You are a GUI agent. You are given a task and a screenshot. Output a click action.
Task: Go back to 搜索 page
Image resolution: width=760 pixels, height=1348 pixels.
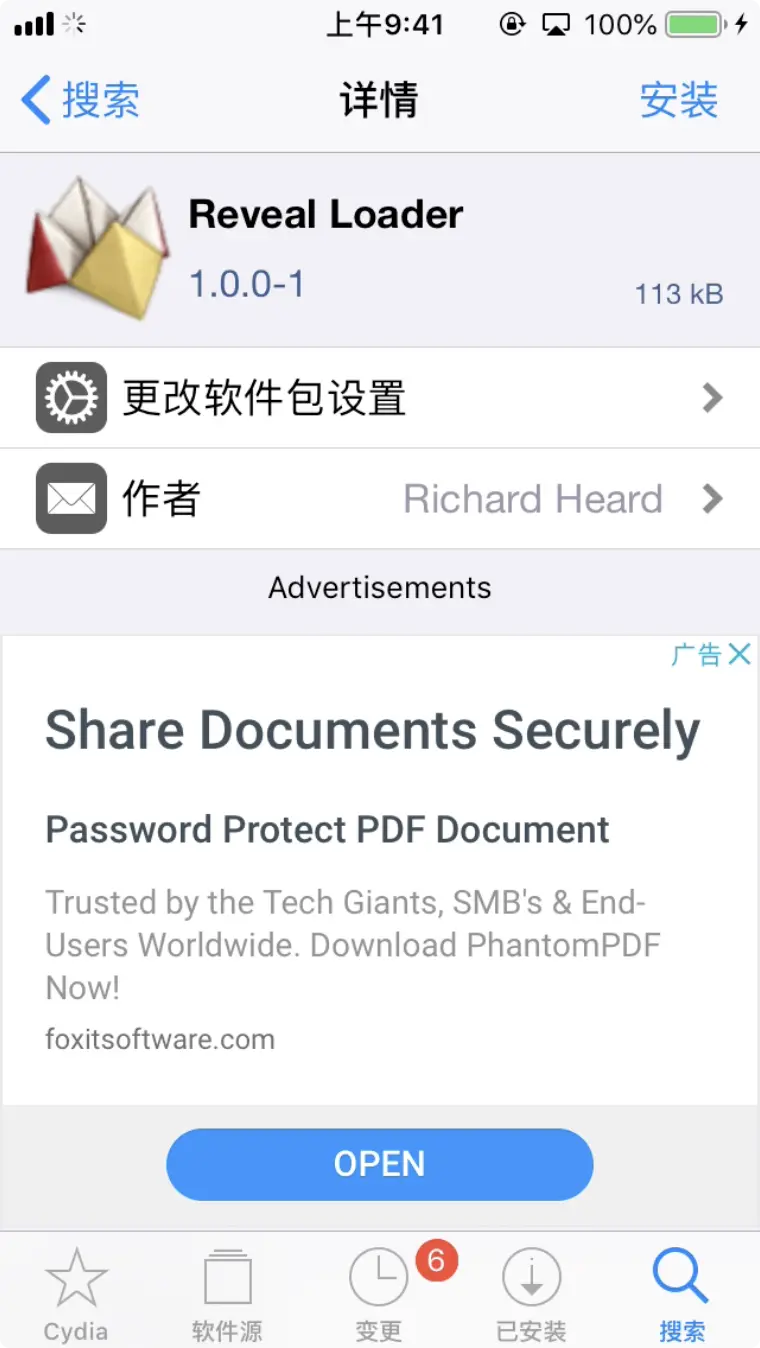click(80, 101)
